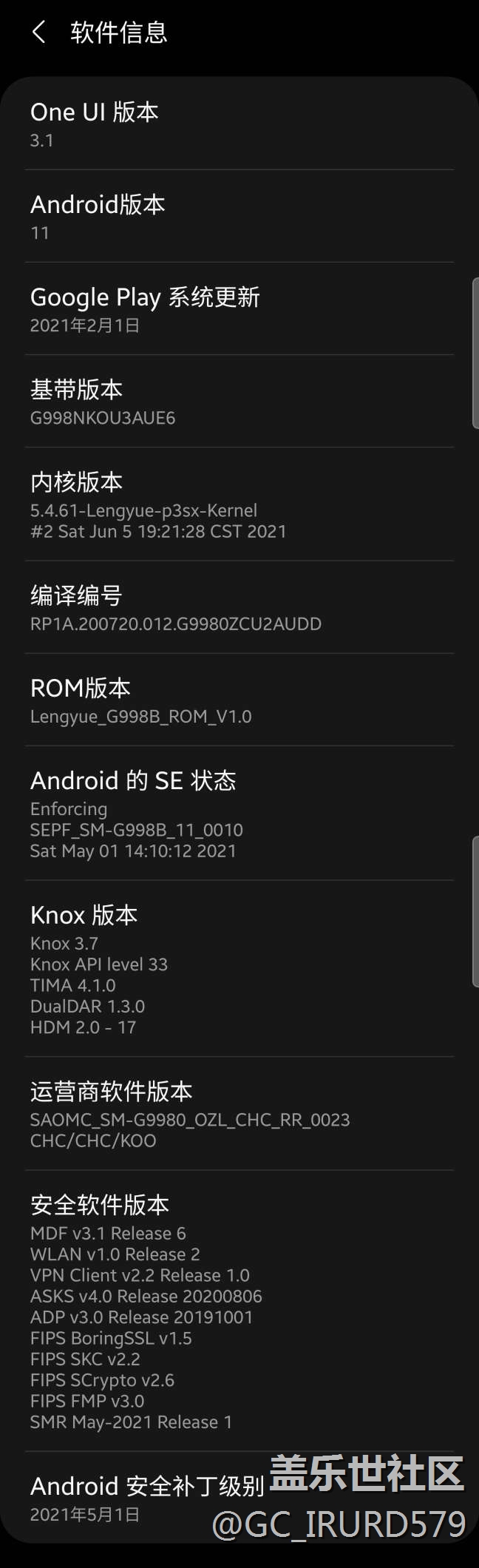This screenshot has height=1568, width=479.
Task: Go back from 软件信息 page
Action: pyautogui.click(x=39, y=32)
